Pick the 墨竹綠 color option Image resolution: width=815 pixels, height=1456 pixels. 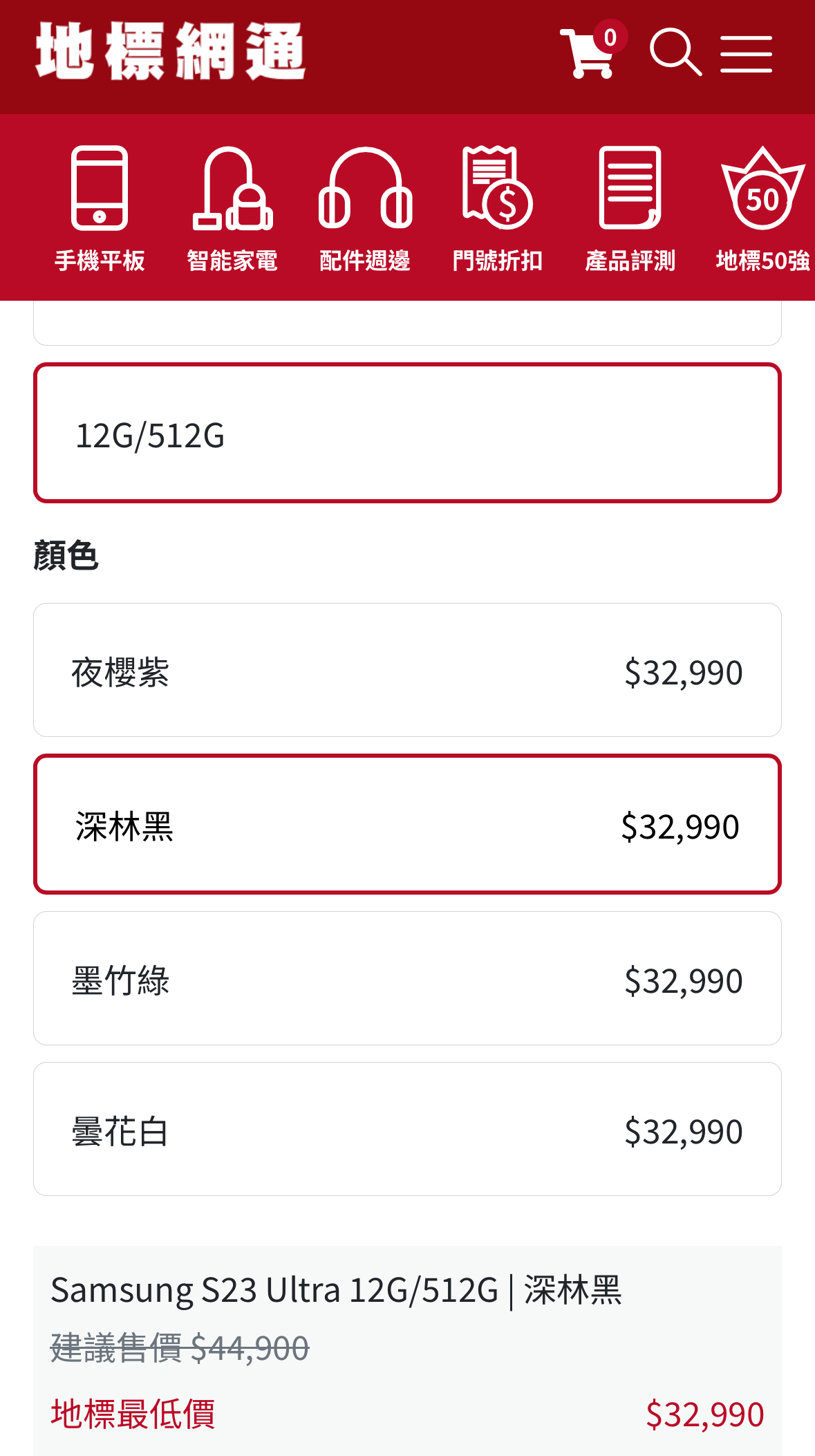point(407,978)
